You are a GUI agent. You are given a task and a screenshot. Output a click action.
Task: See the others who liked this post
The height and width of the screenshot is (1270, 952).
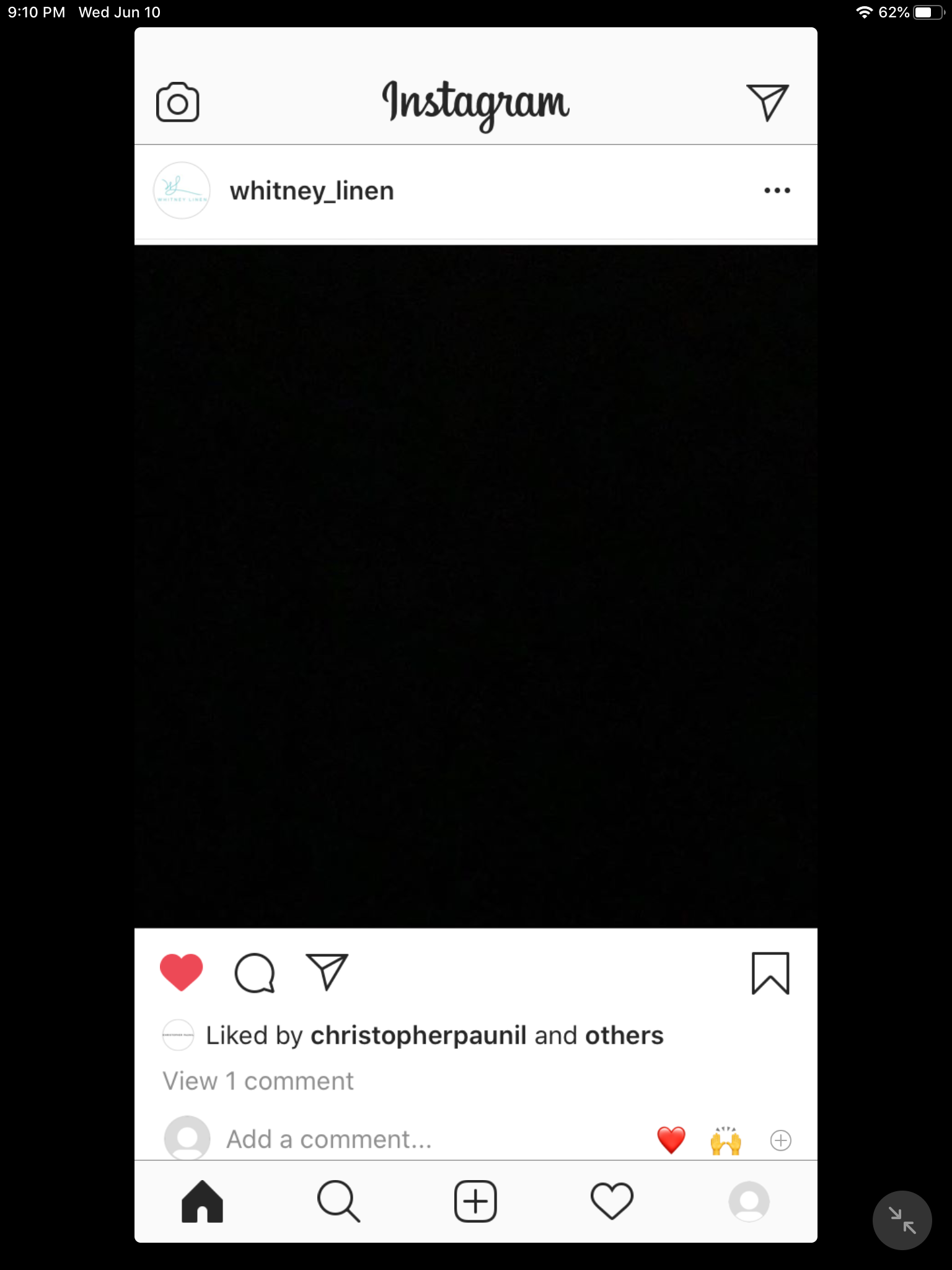click(x=624, y=1036)
